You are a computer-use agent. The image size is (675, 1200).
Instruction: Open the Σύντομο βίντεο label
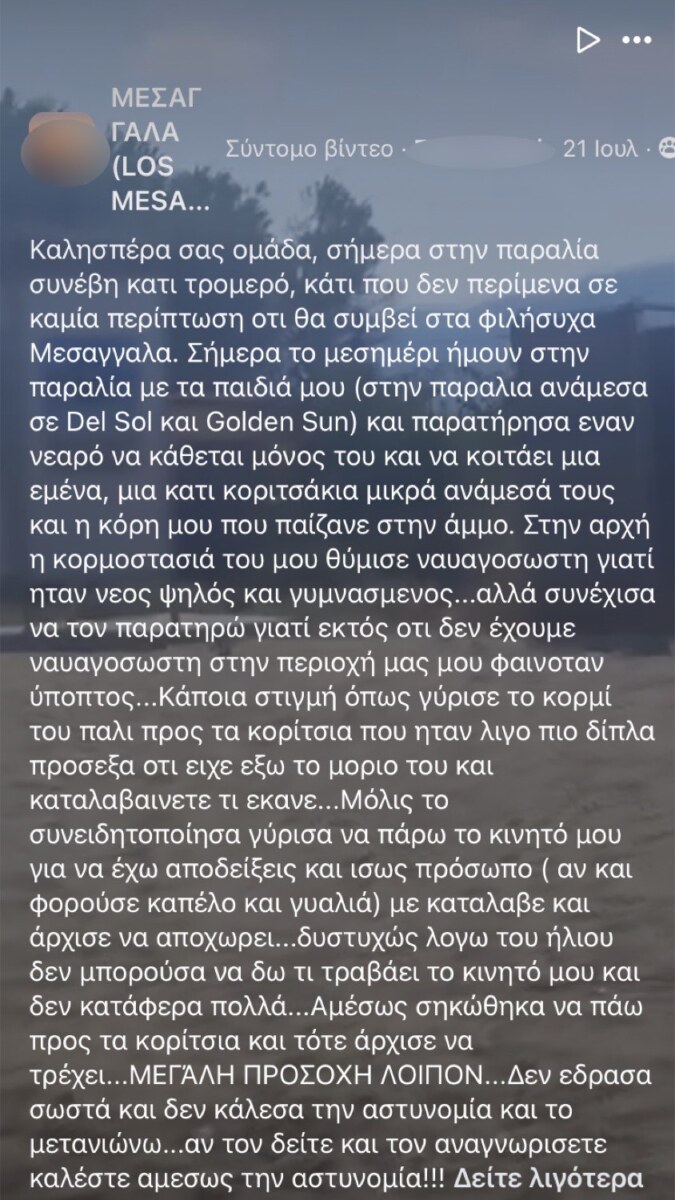tap(309, 149)
